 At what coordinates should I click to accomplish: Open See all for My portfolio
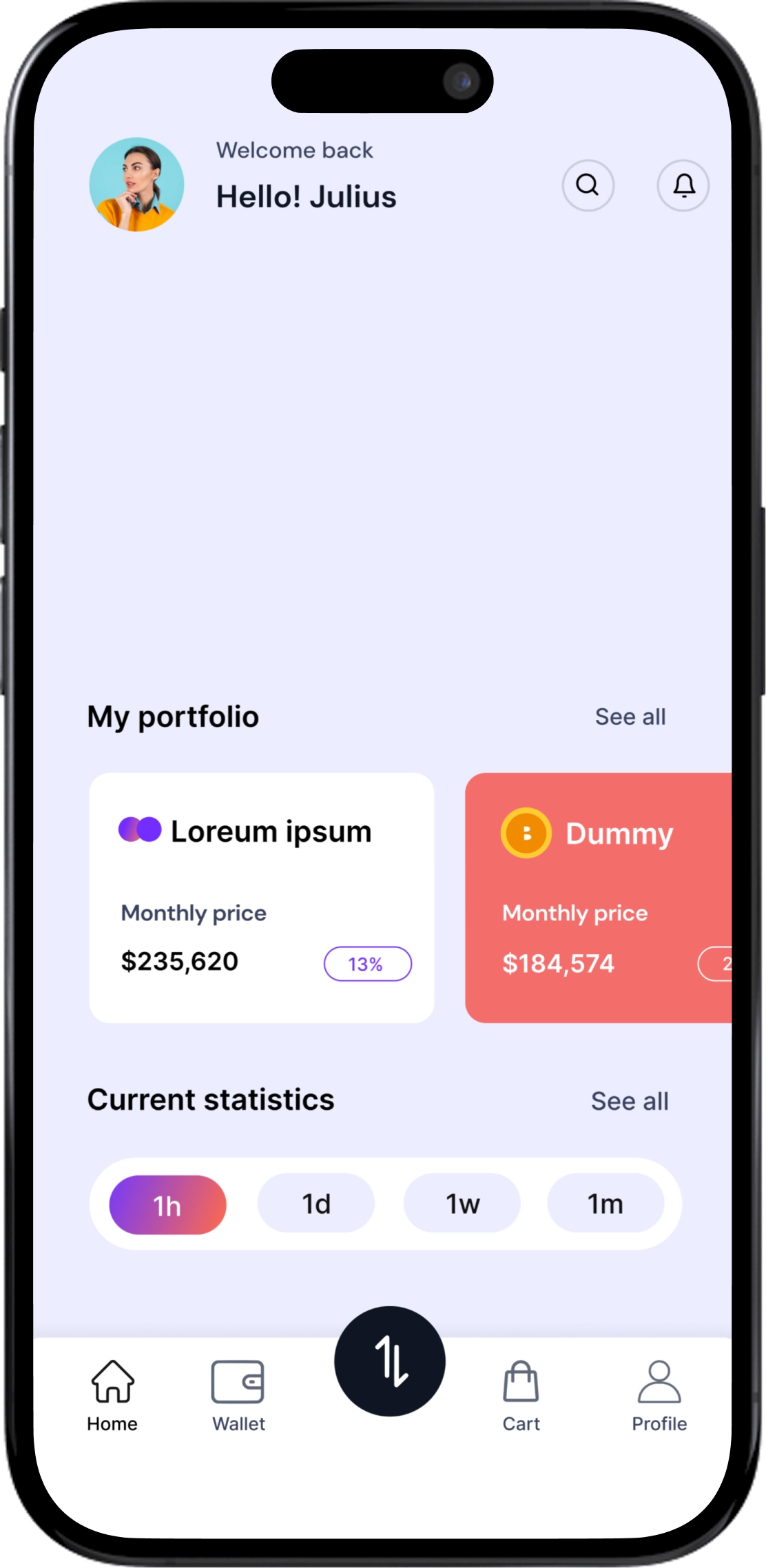[630, 716]
